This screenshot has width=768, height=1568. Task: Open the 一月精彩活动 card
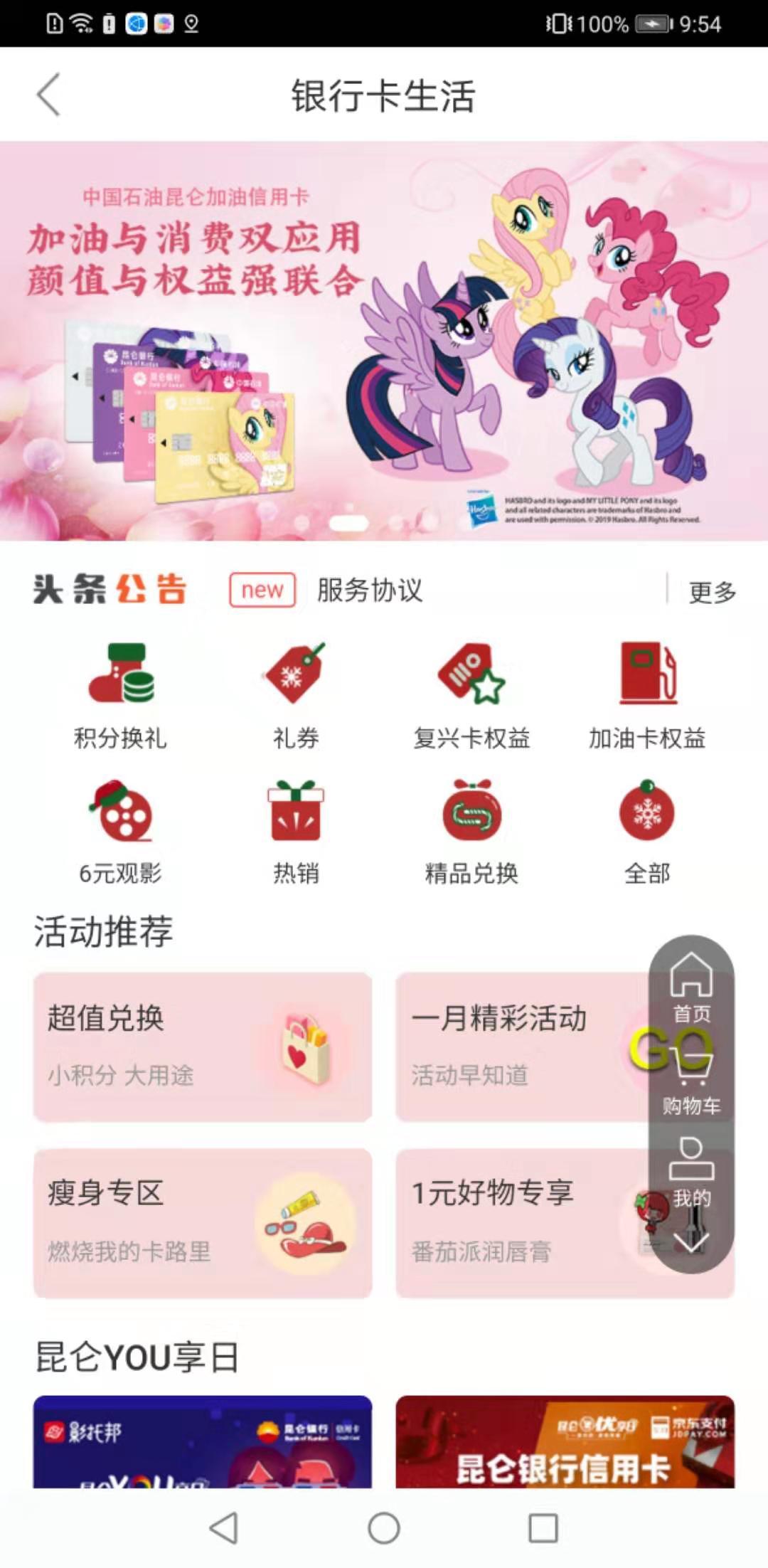[x=519, y=1047]
